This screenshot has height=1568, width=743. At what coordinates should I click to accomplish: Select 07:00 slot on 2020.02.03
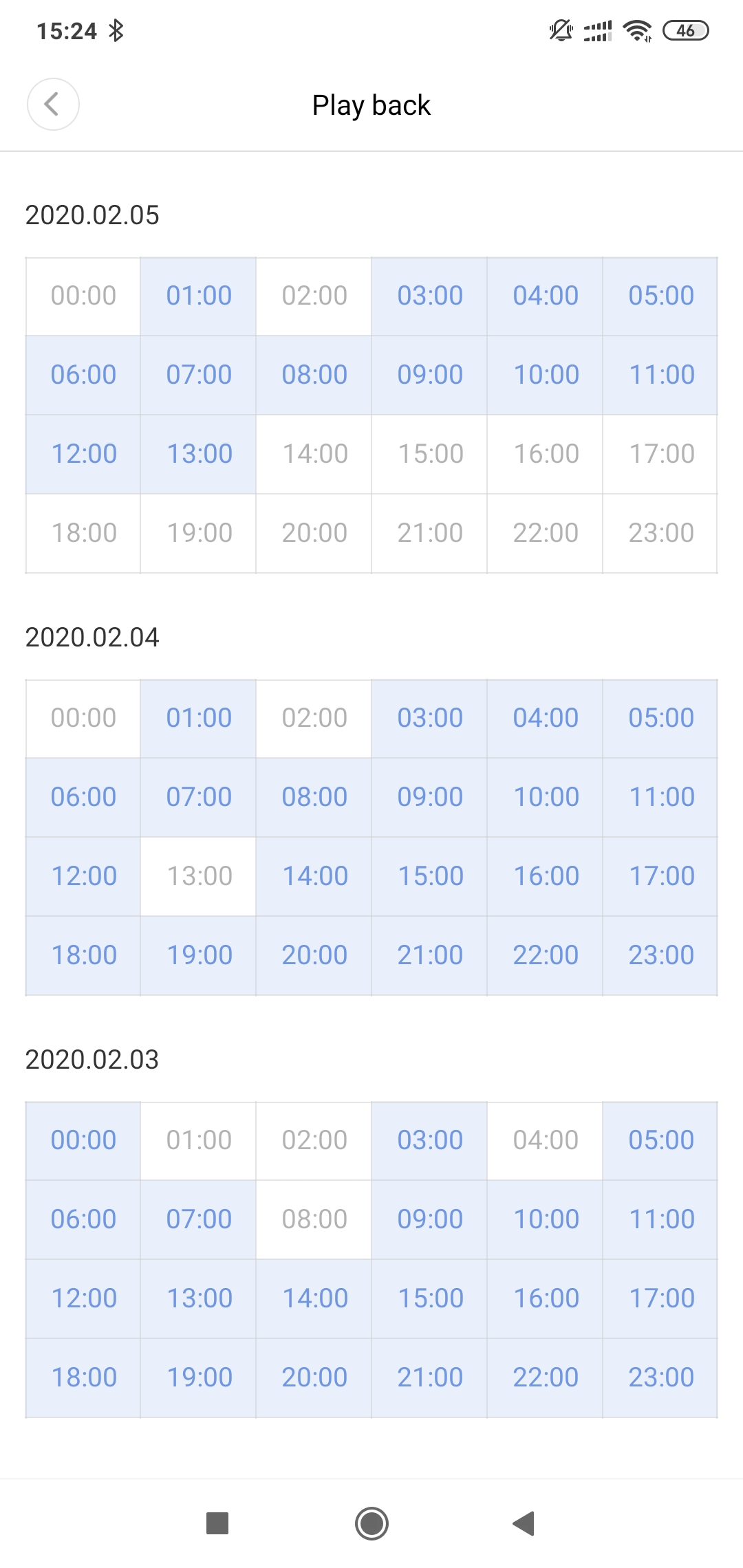[x=198, y=1220]
